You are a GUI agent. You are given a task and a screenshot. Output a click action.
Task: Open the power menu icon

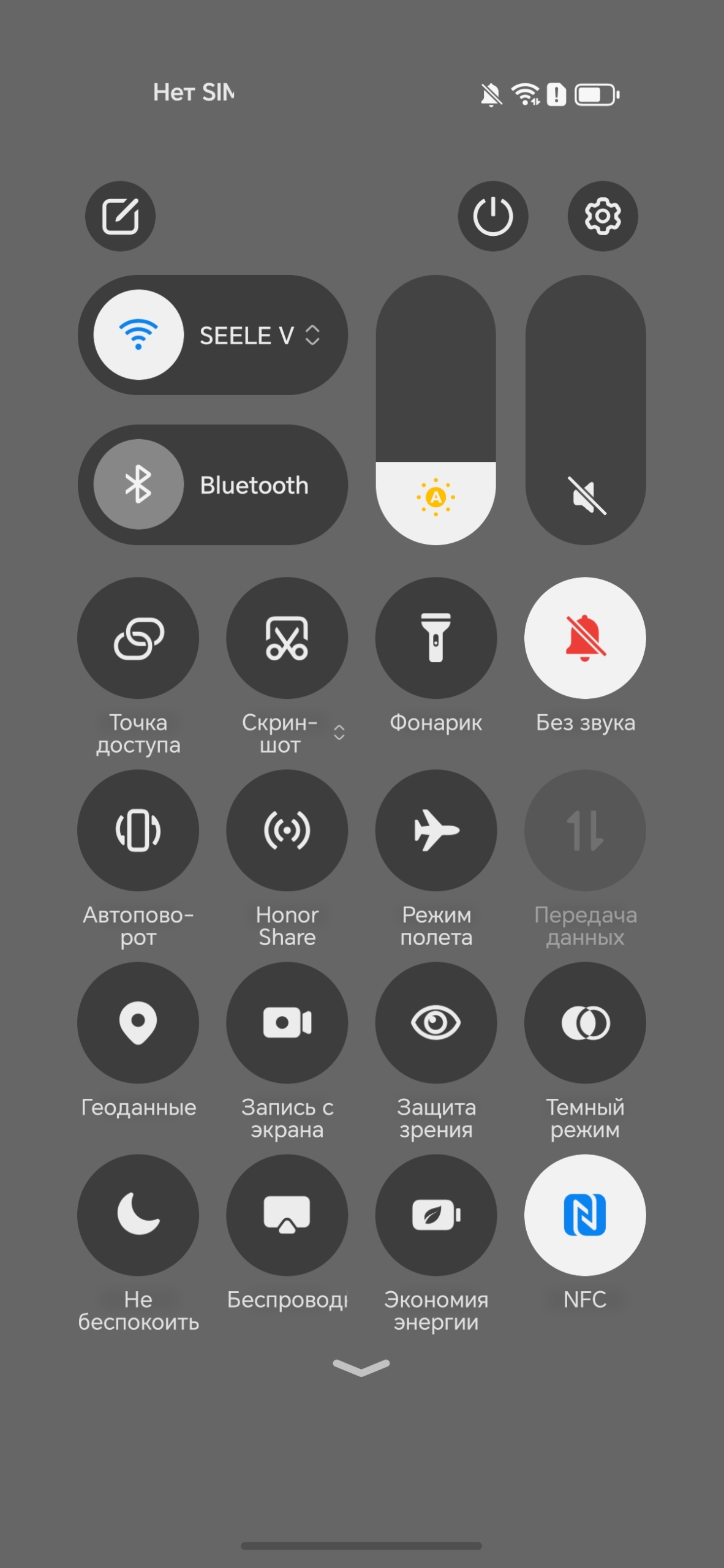coord(492,216)
